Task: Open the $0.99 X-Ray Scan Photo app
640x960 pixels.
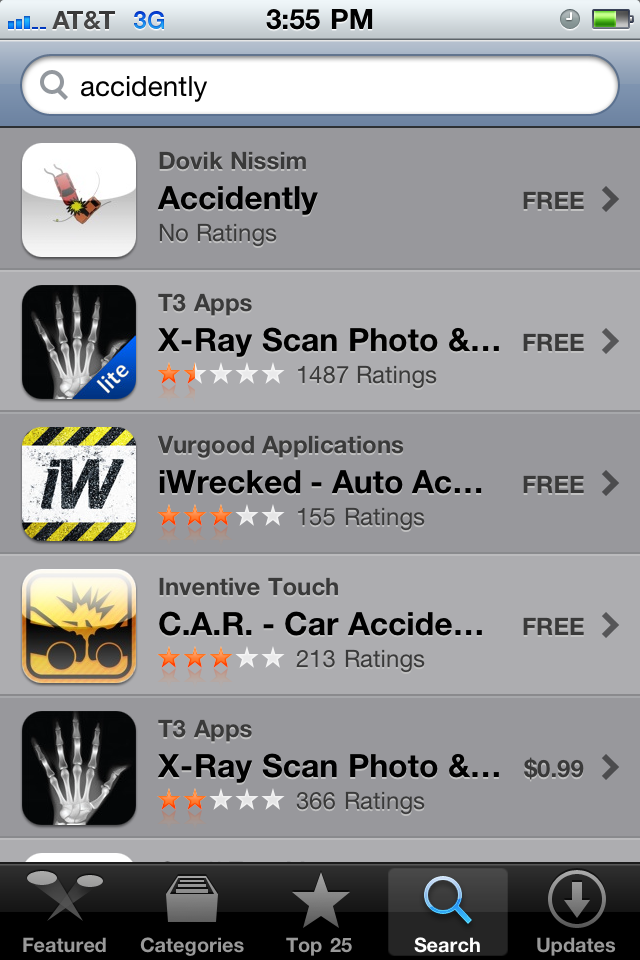Action: [320, 768]
